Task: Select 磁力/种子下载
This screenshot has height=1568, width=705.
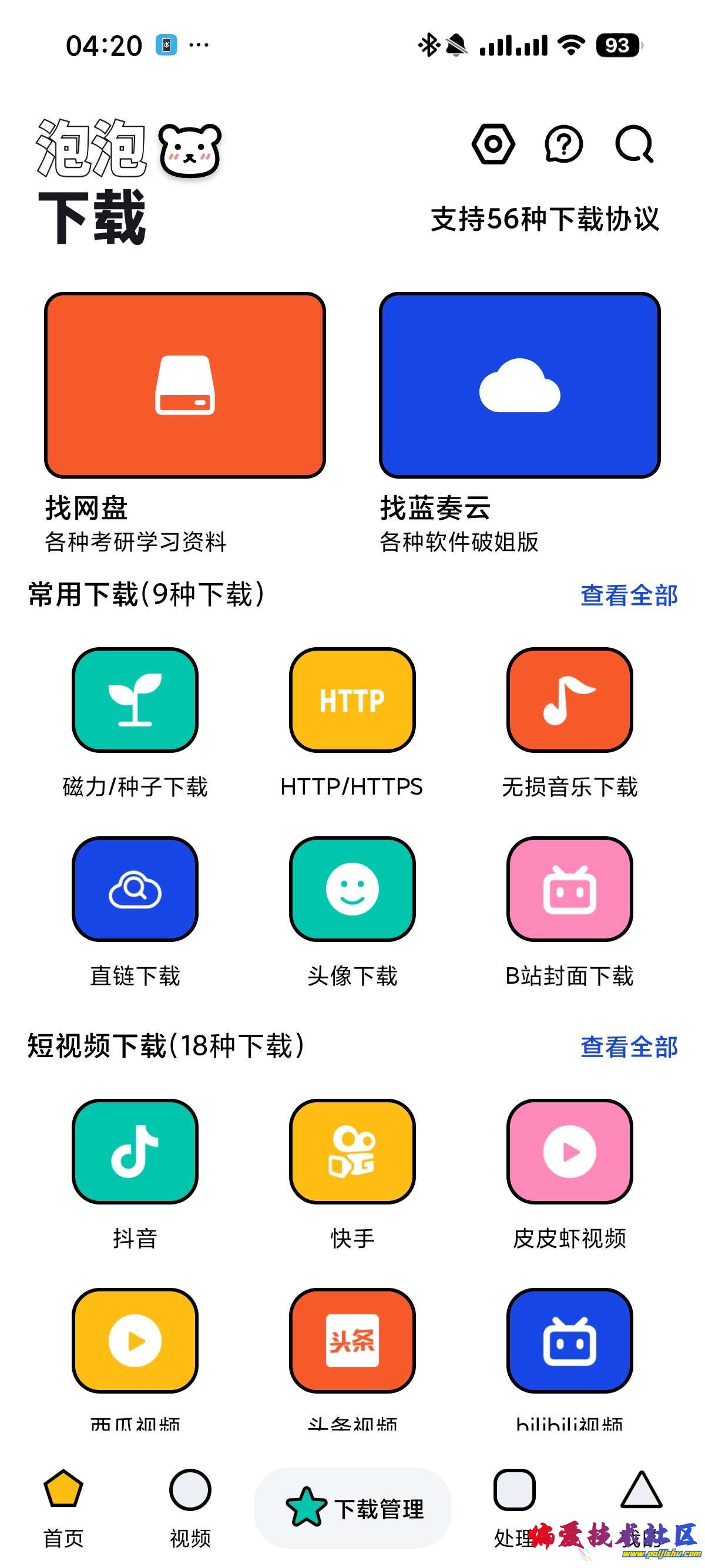Action: 135,700
